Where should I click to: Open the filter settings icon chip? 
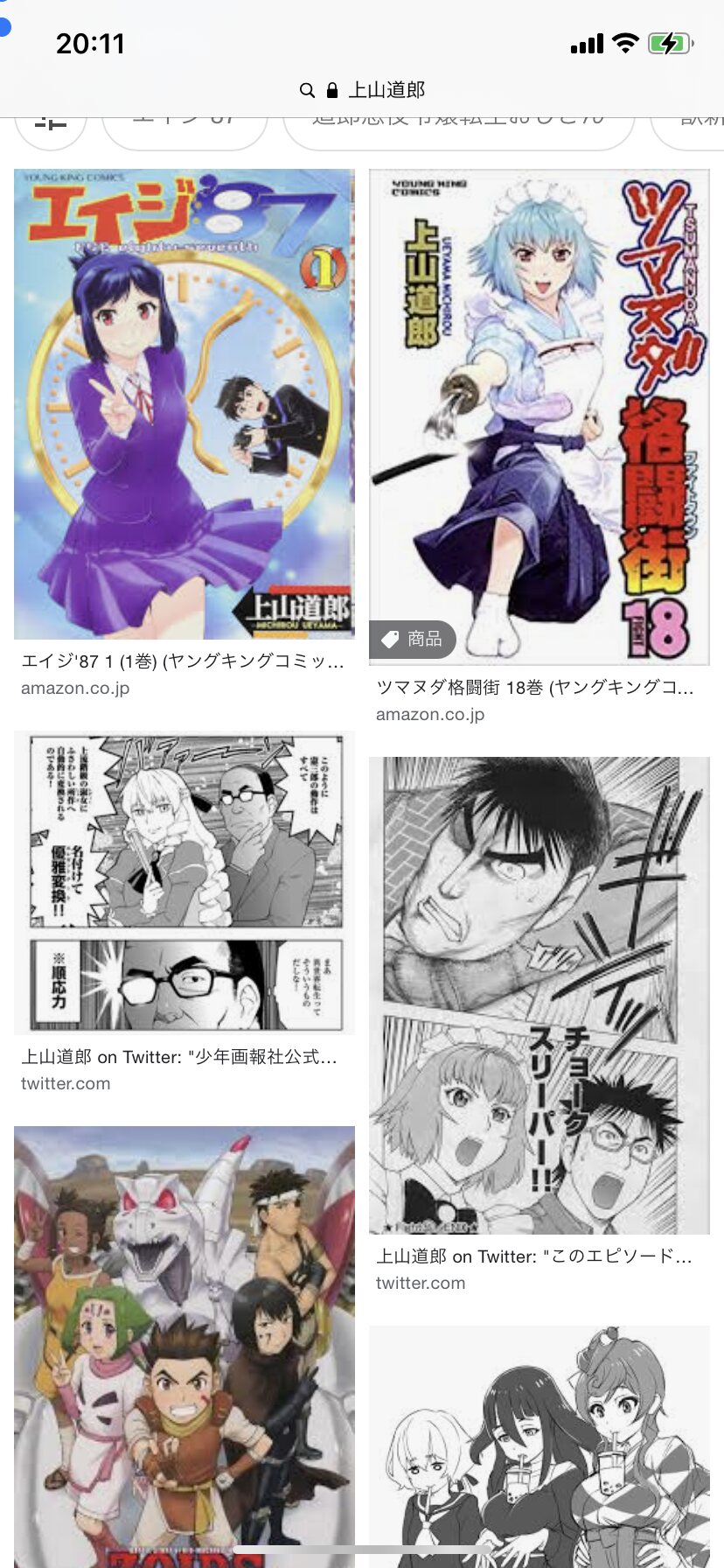pos(51,129)
